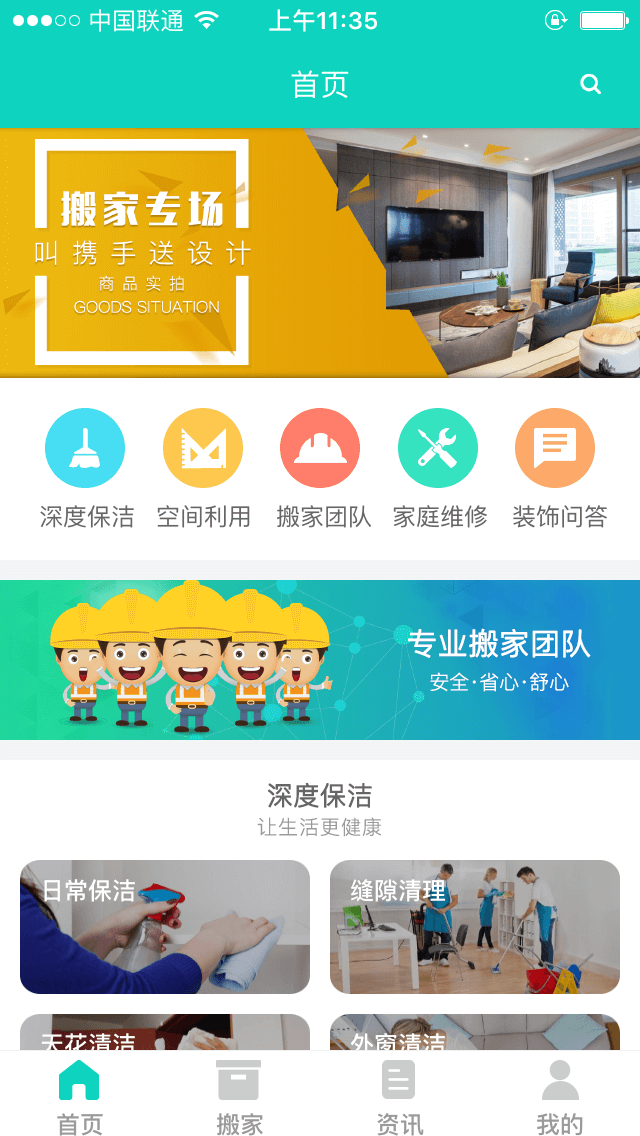Open the search icon in the header
This screenshot has height=1136, width=640.
pyautogui.click(x=591, y=84)
